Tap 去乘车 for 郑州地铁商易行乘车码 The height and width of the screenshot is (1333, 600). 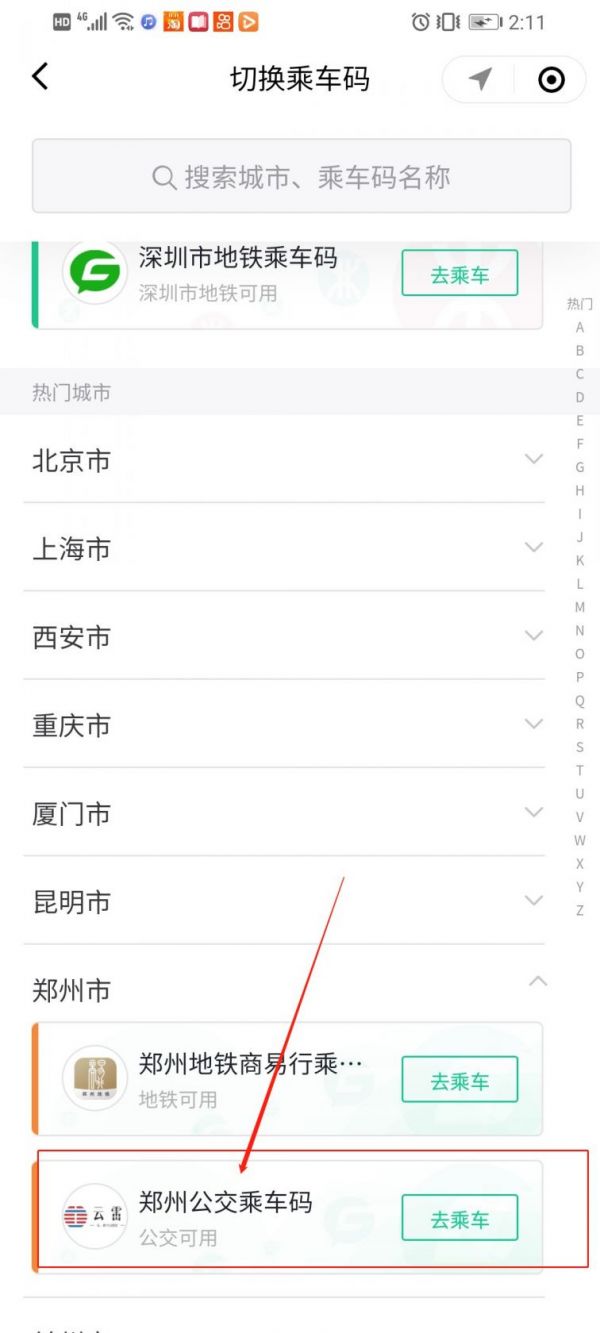[460, 1079]
